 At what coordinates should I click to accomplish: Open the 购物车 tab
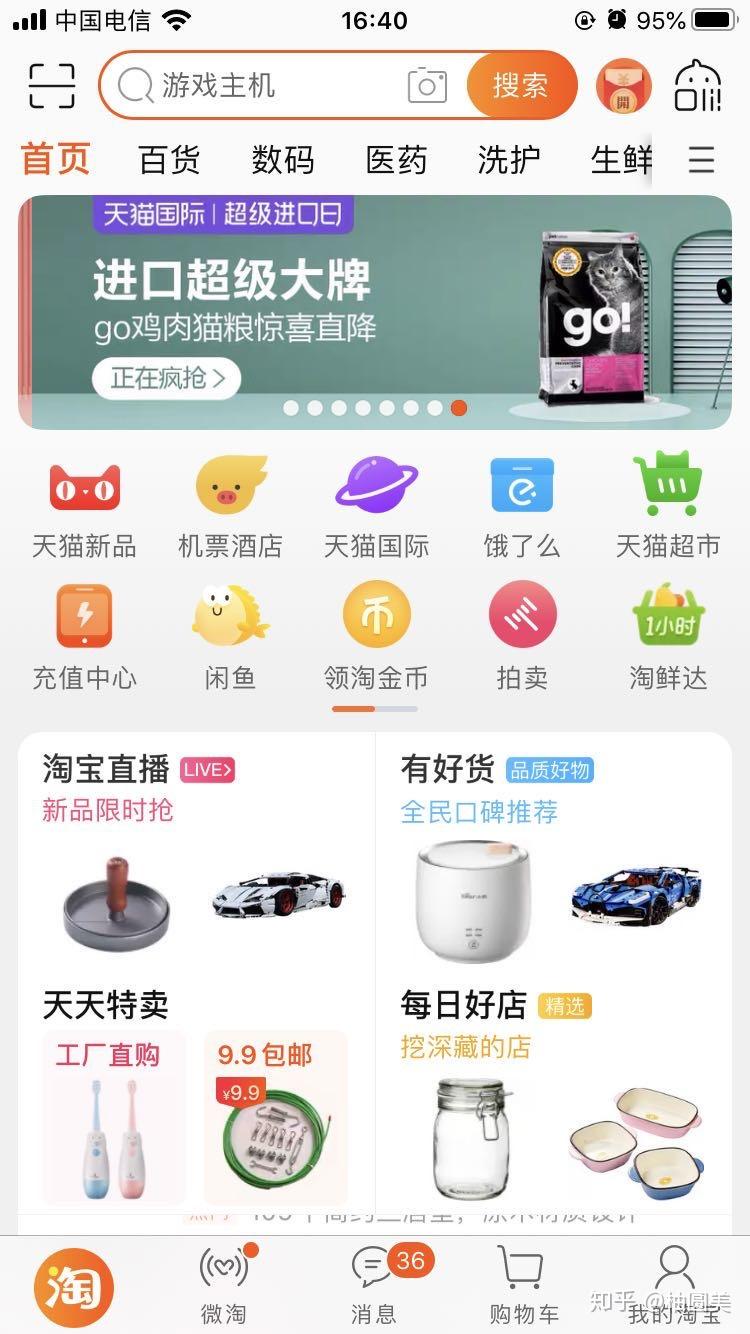(522, 1285)
